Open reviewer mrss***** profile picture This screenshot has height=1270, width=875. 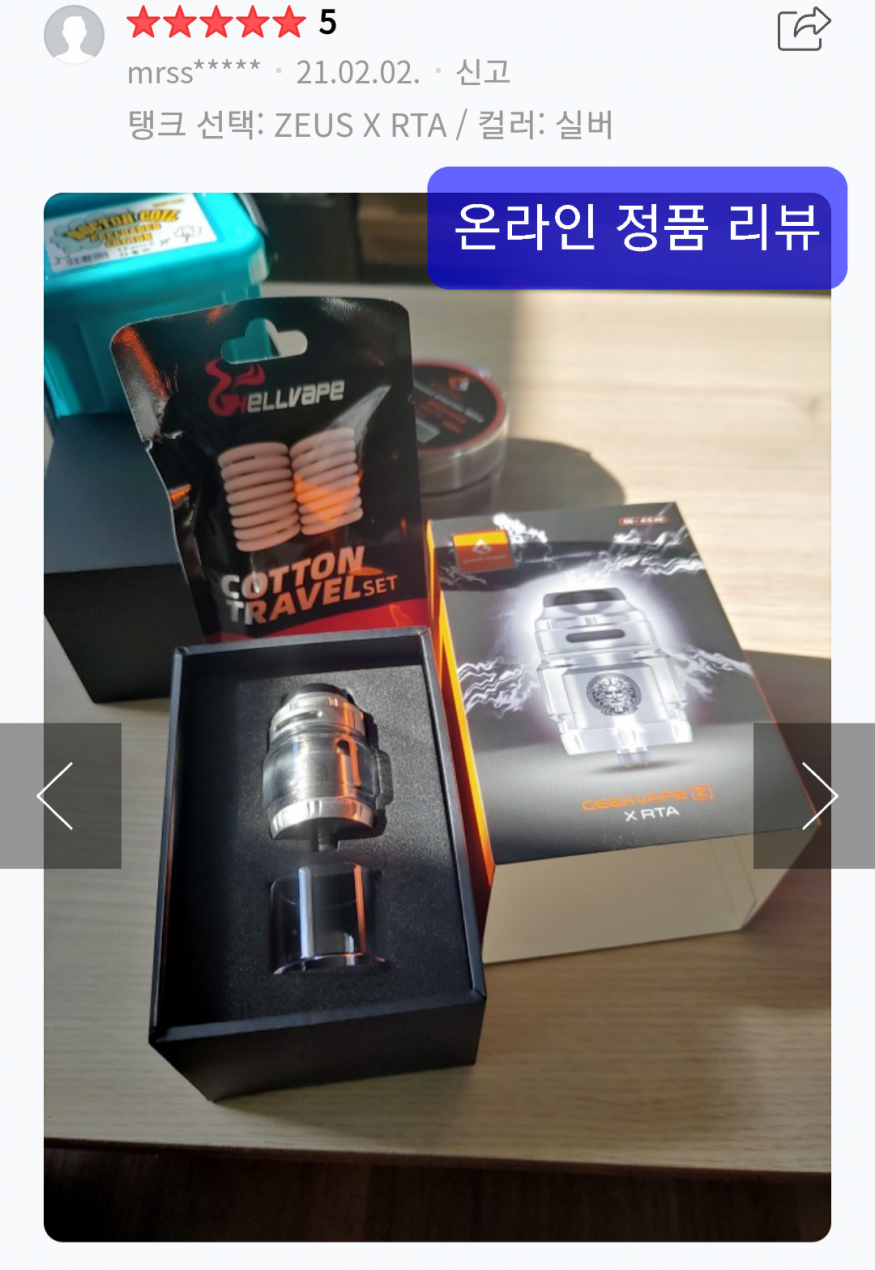(x=74, y=35)
